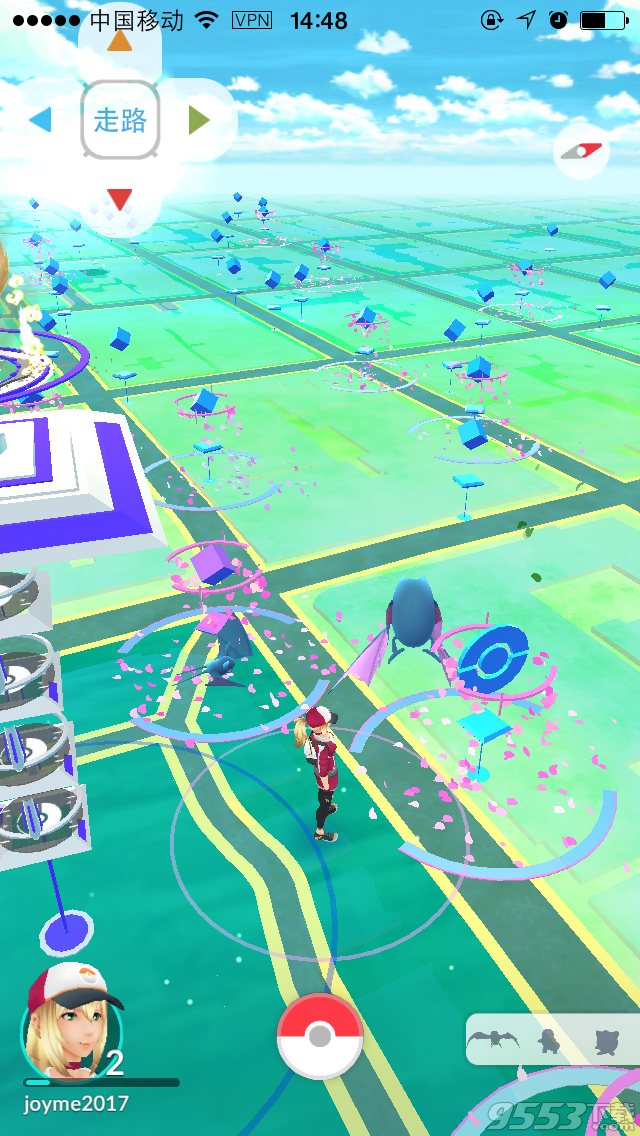
Task: Select the purple cube PokéStop with lure petals
Action: tap(214, 564)
